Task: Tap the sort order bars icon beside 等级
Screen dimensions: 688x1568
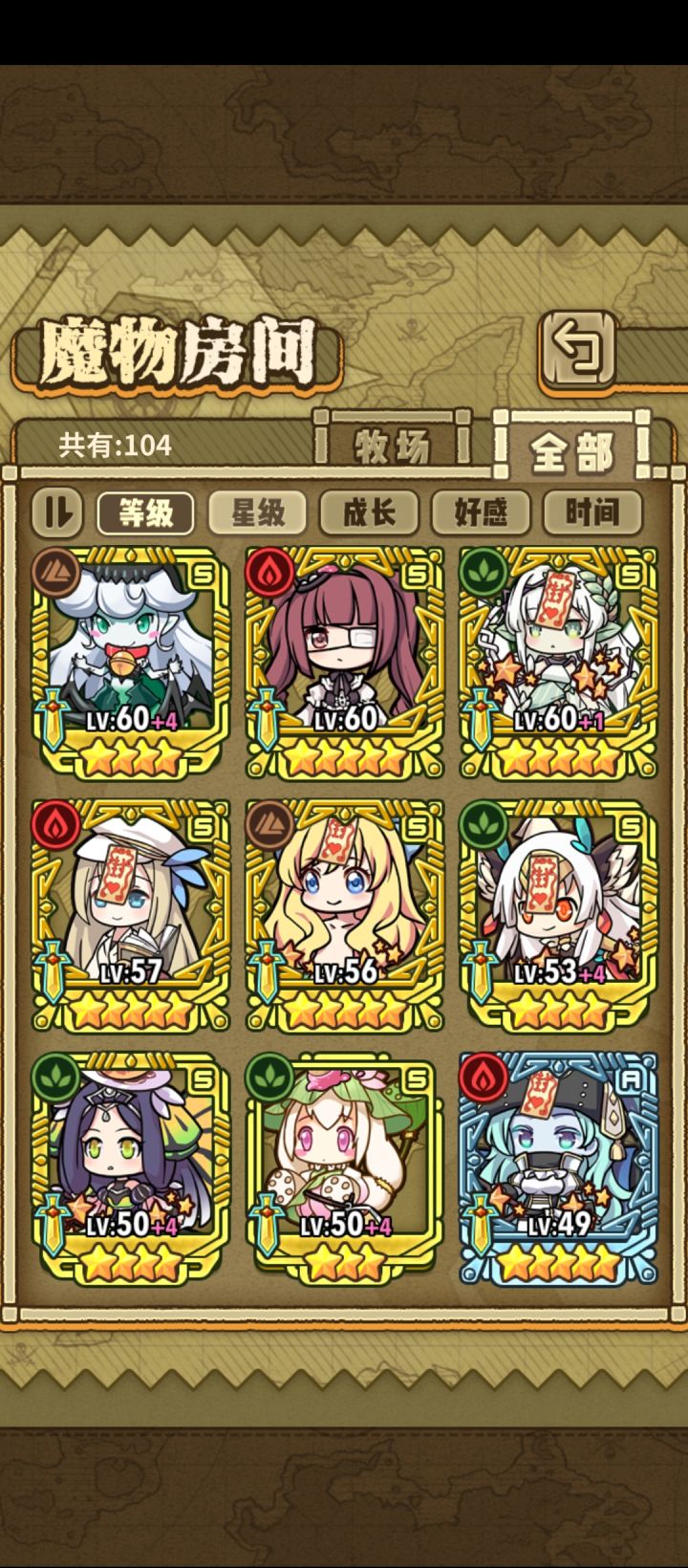Action: (56, 512)
